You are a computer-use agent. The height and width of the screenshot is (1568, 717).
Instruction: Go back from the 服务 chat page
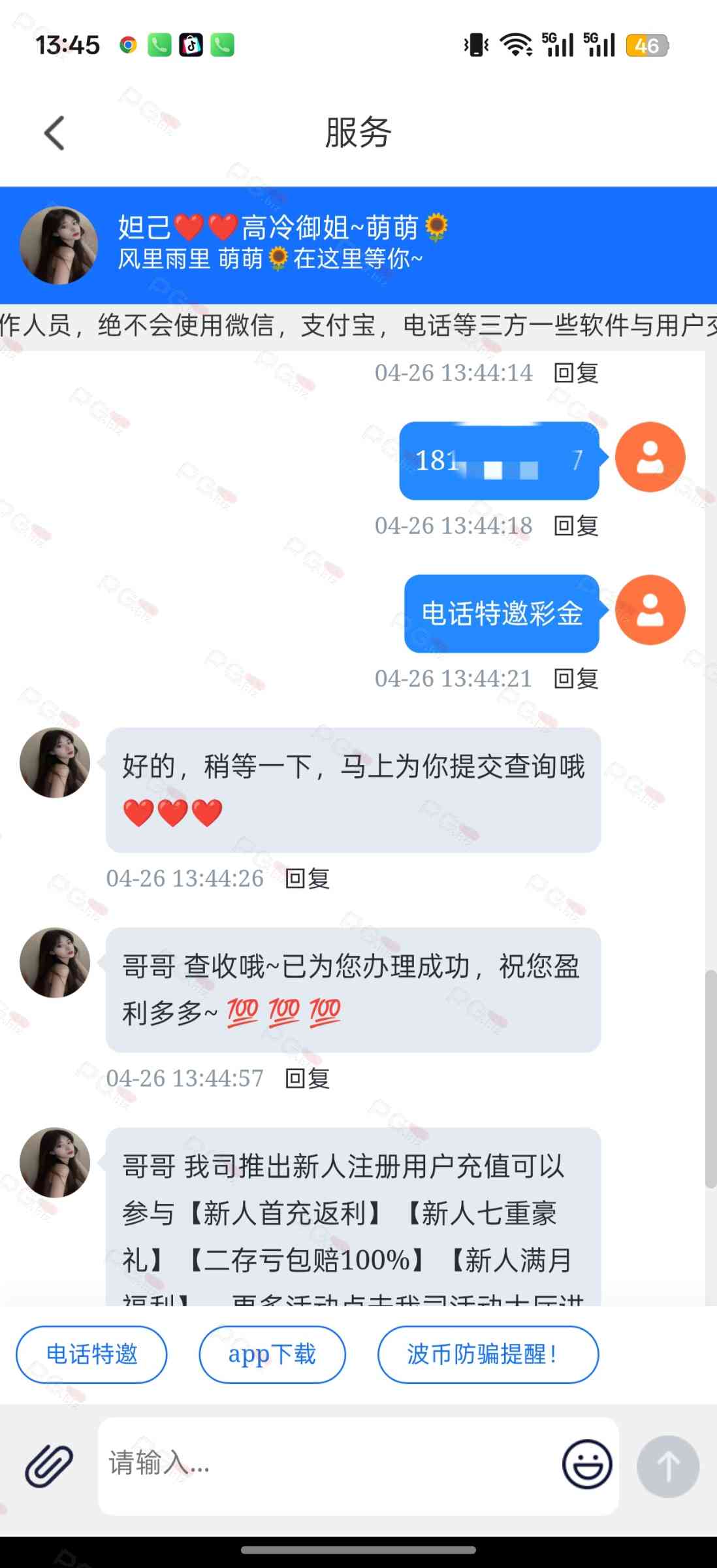click(x=55, y=133)
